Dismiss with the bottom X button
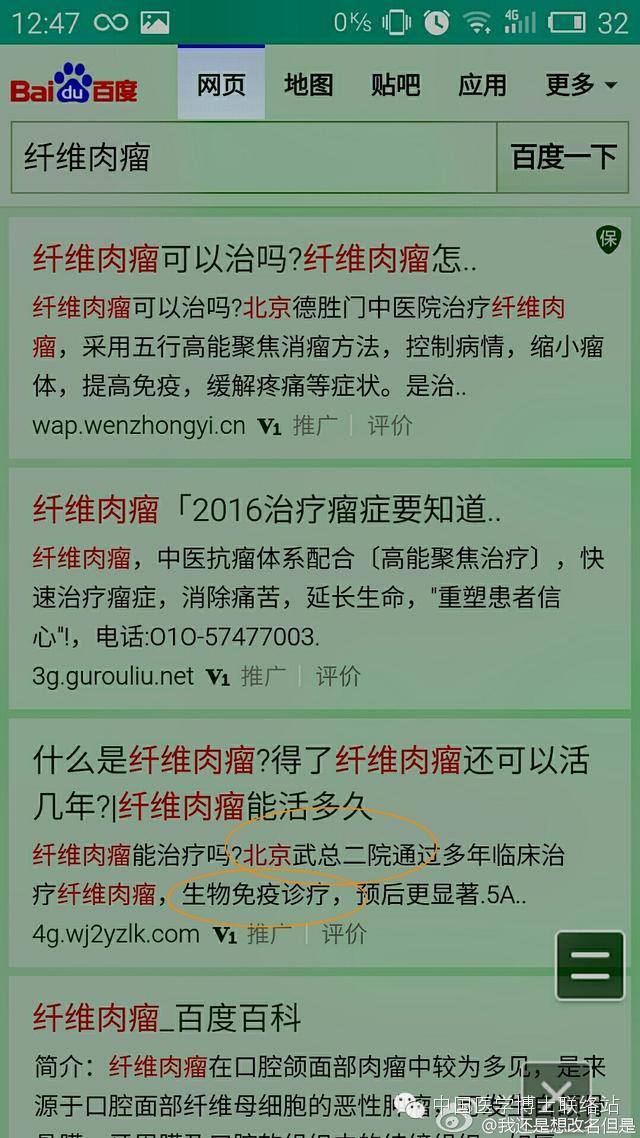The height and width of the screenshot is (1138, 640). tap(557, 1092)
